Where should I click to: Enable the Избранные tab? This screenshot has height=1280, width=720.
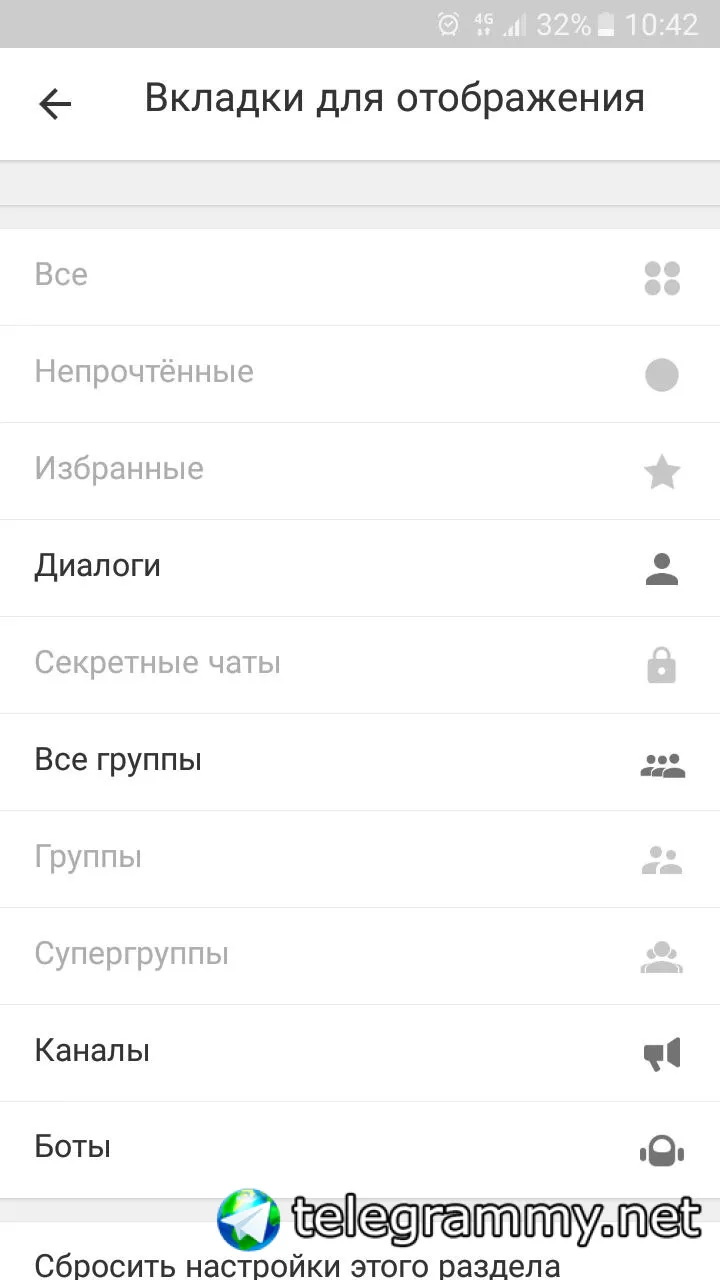pos(360,470)
